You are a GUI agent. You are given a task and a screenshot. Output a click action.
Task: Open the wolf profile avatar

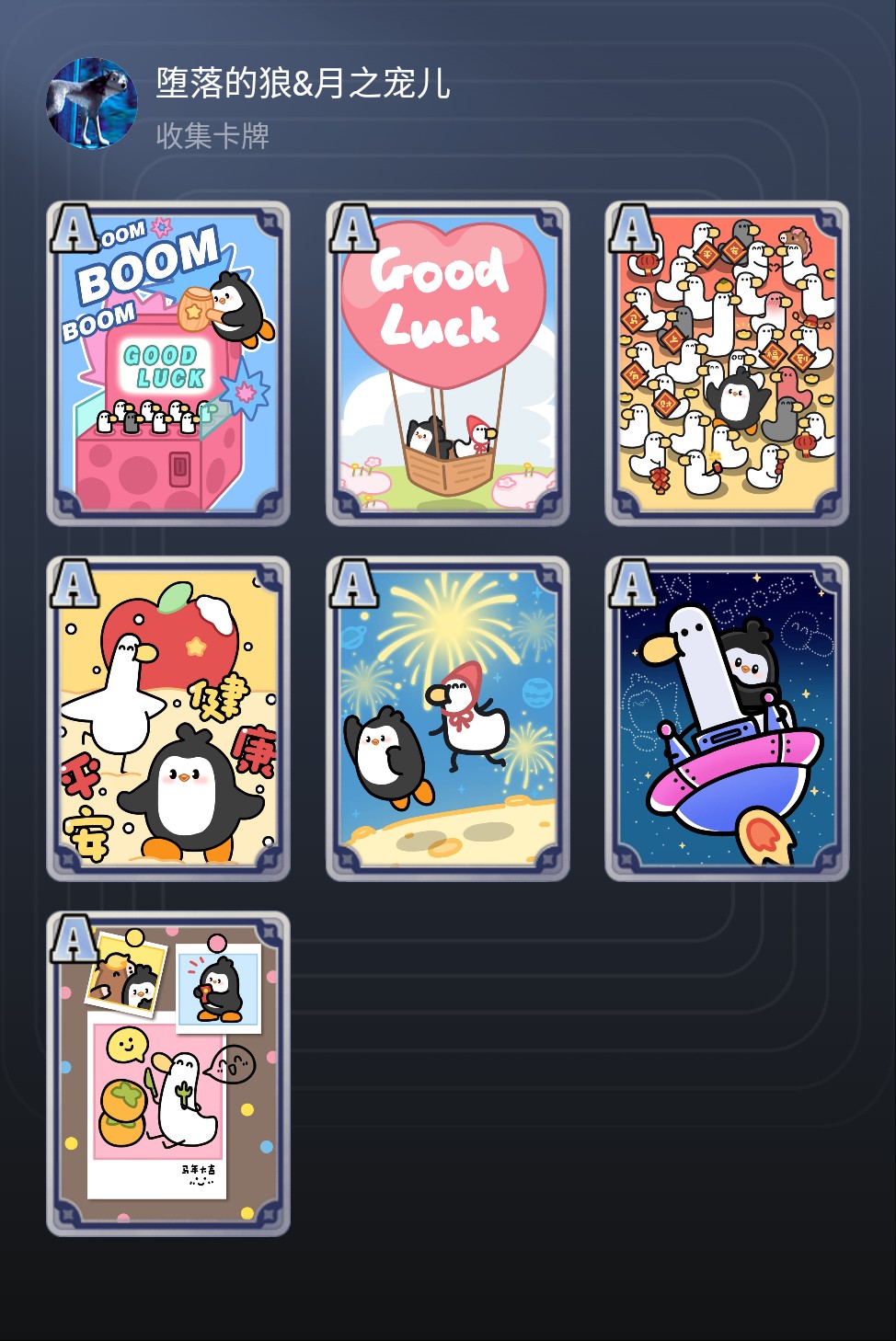[x=91, y=104]
